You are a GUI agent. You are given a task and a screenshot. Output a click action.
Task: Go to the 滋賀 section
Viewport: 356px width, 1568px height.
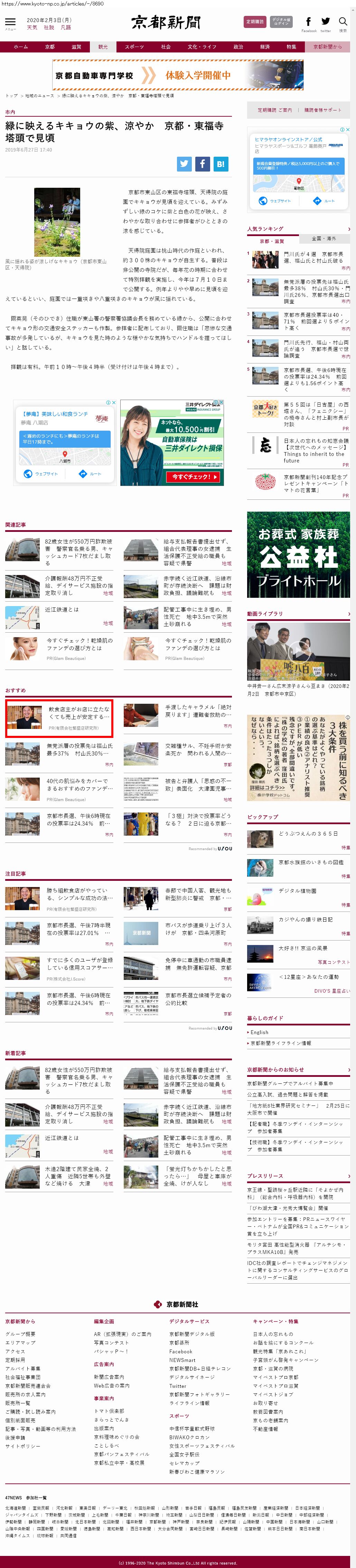point(76,47)
